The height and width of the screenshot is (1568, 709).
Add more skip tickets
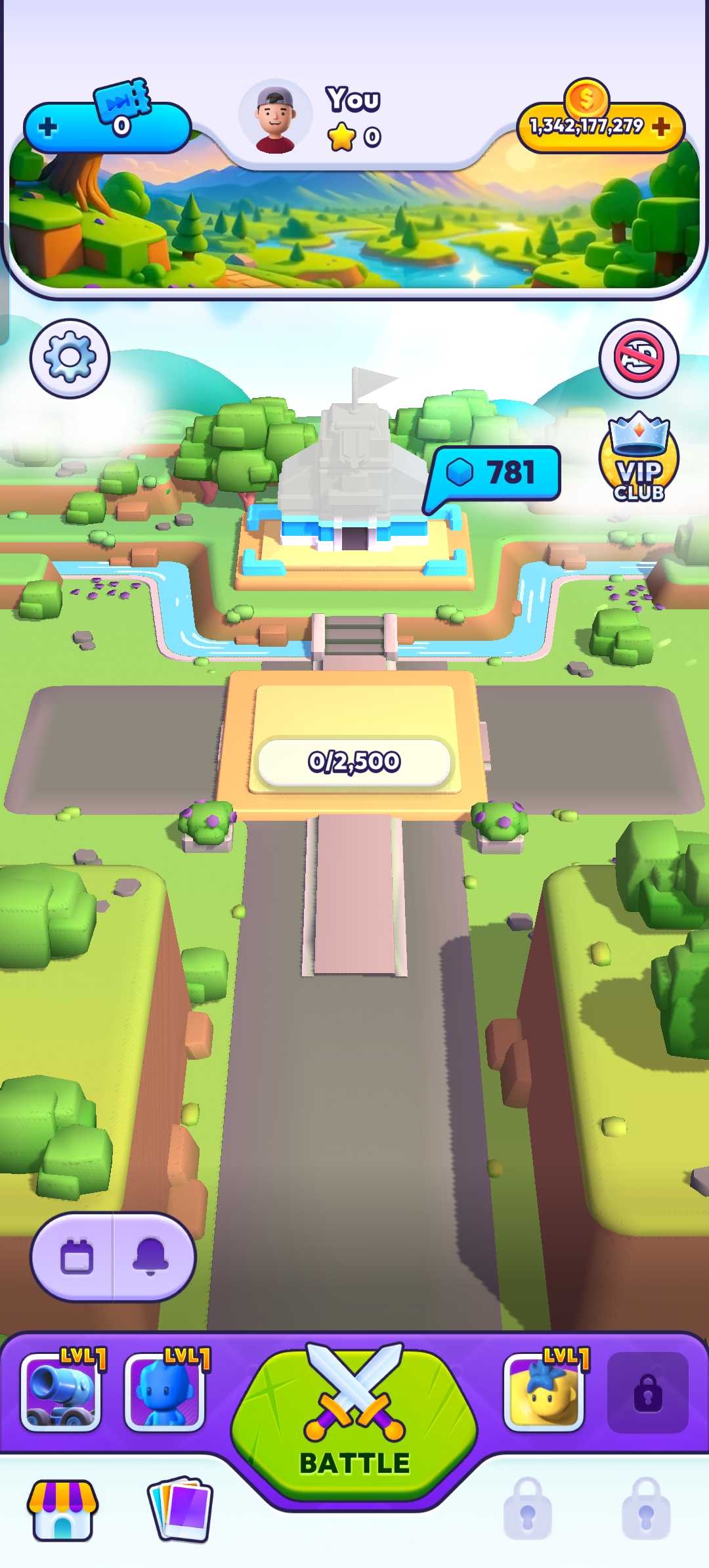[48, 127]
